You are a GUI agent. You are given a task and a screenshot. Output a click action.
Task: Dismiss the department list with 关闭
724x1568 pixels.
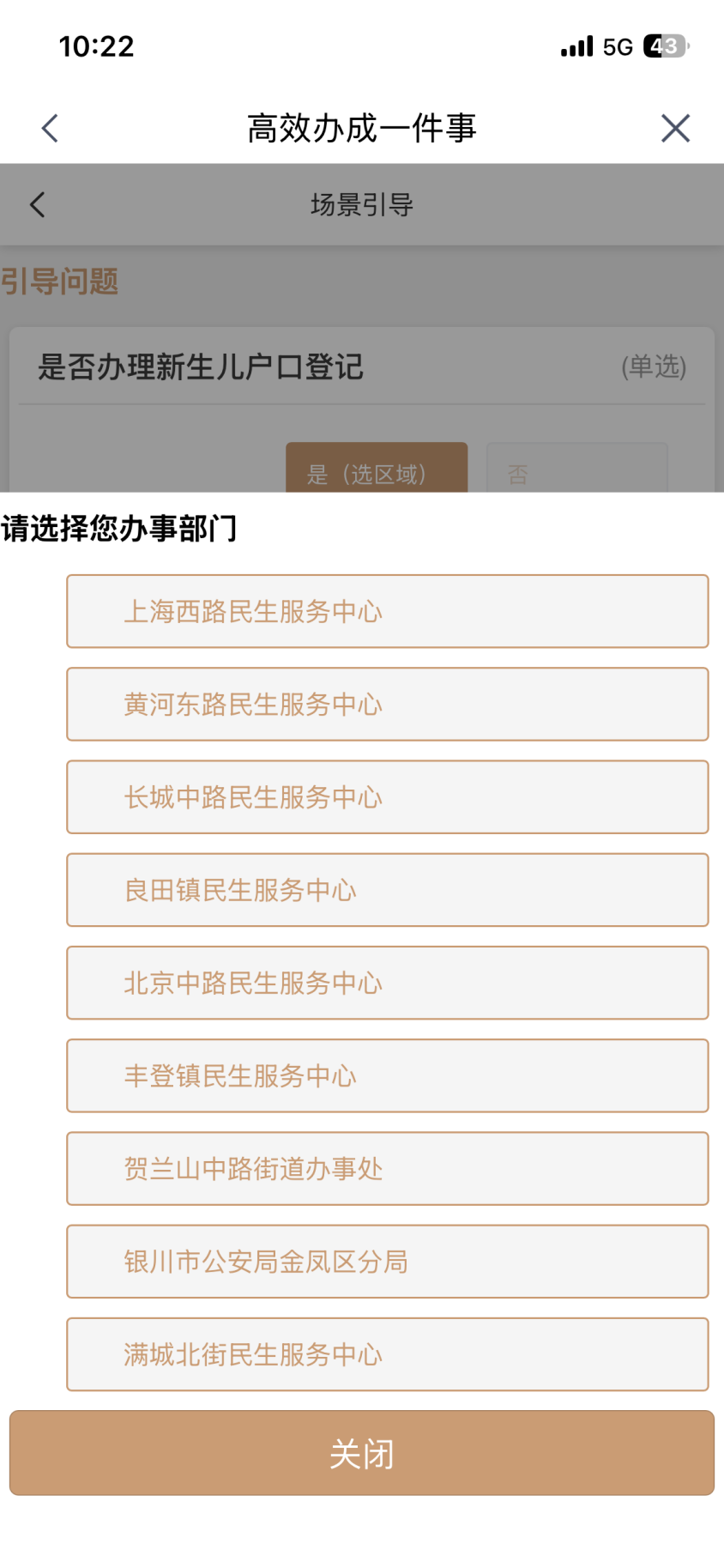(x=362, y=1453)
